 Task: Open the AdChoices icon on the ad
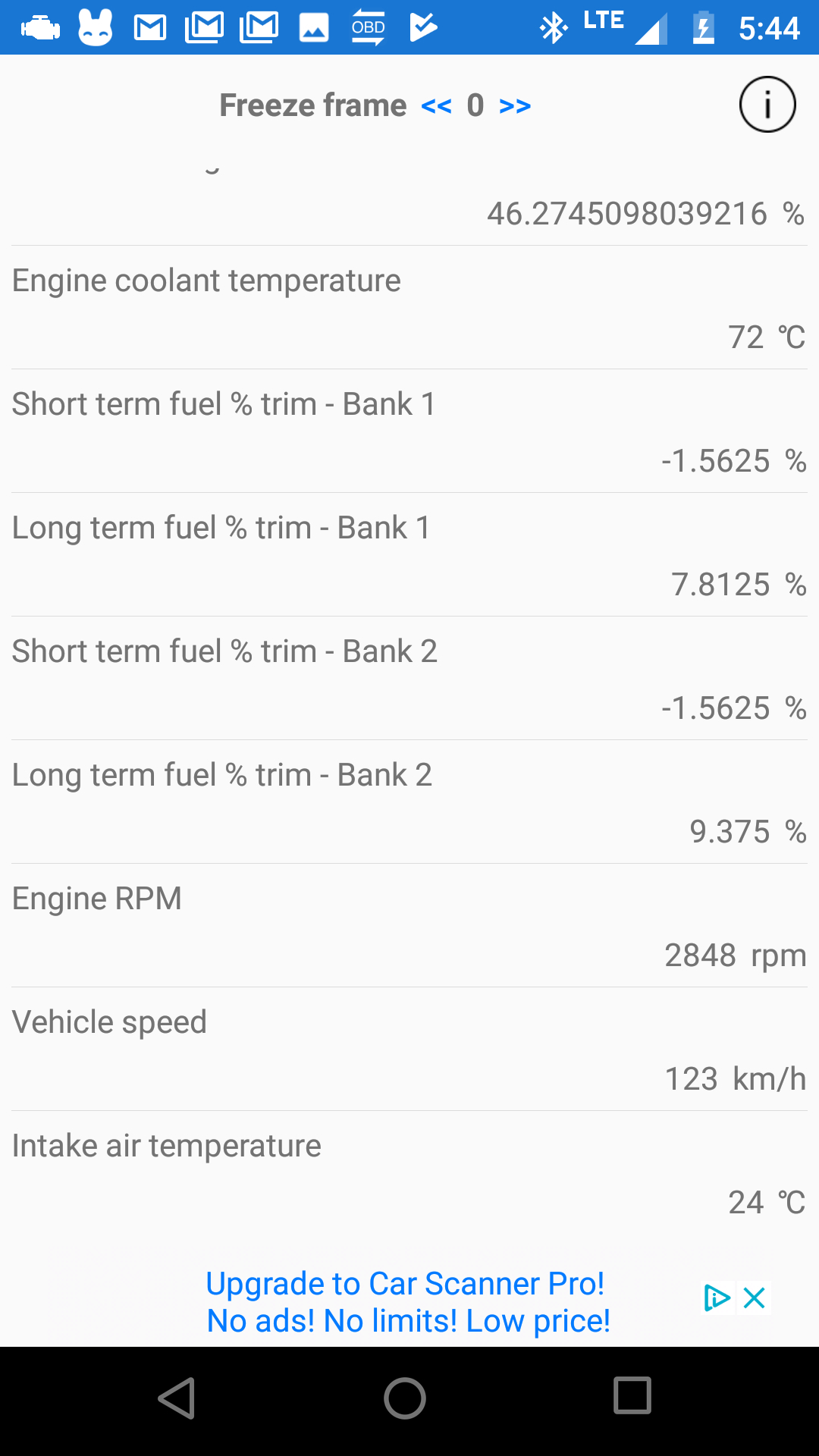[717, 1298]
